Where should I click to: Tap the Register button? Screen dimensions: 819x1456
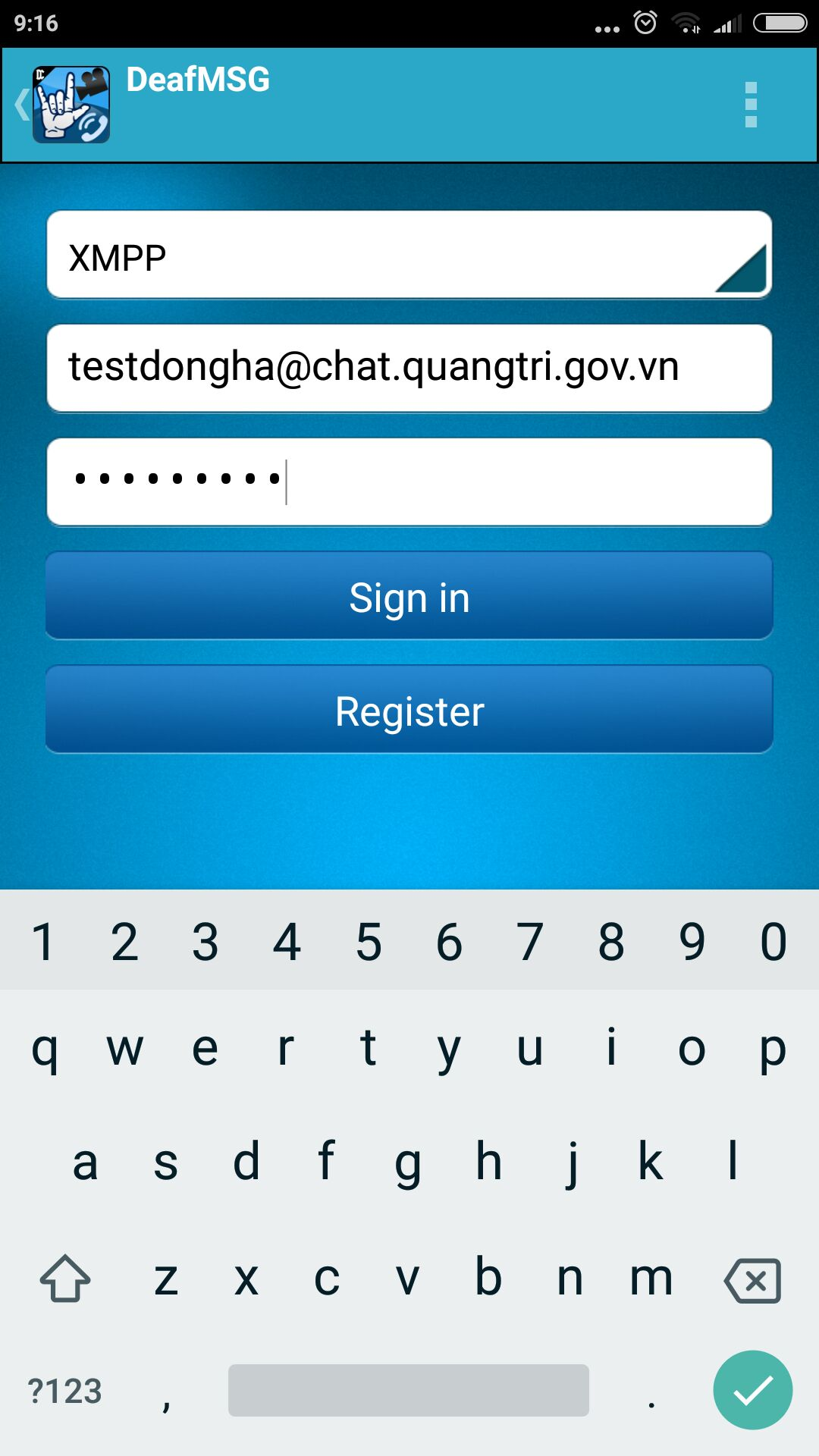pyautogui.click(x=409, y=710)
